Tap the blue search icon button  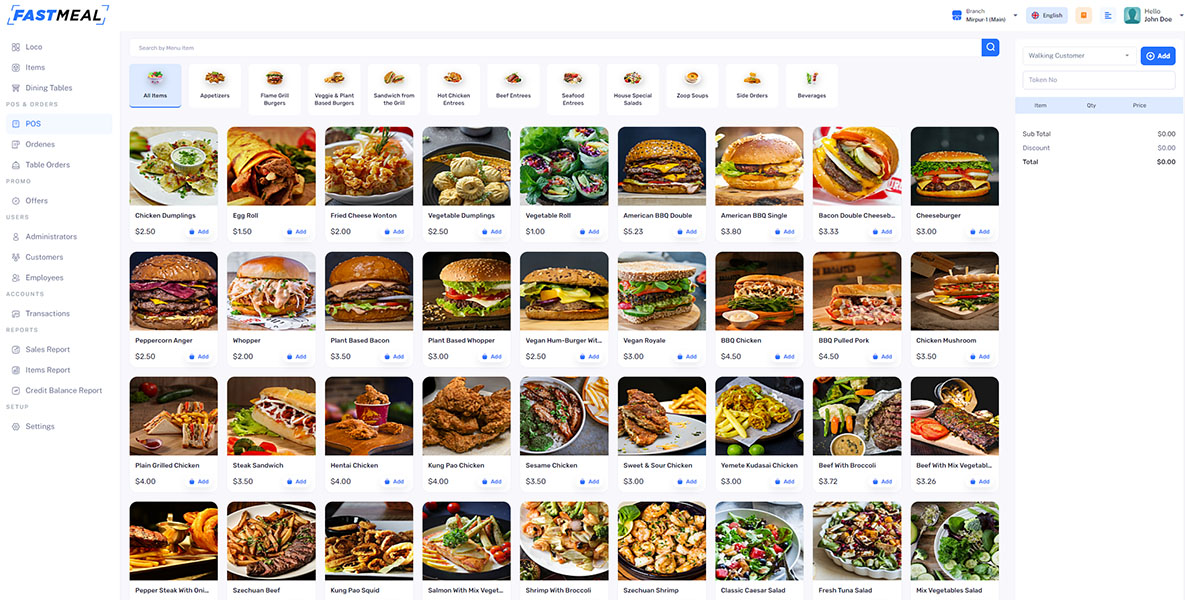tap(990, 47)
